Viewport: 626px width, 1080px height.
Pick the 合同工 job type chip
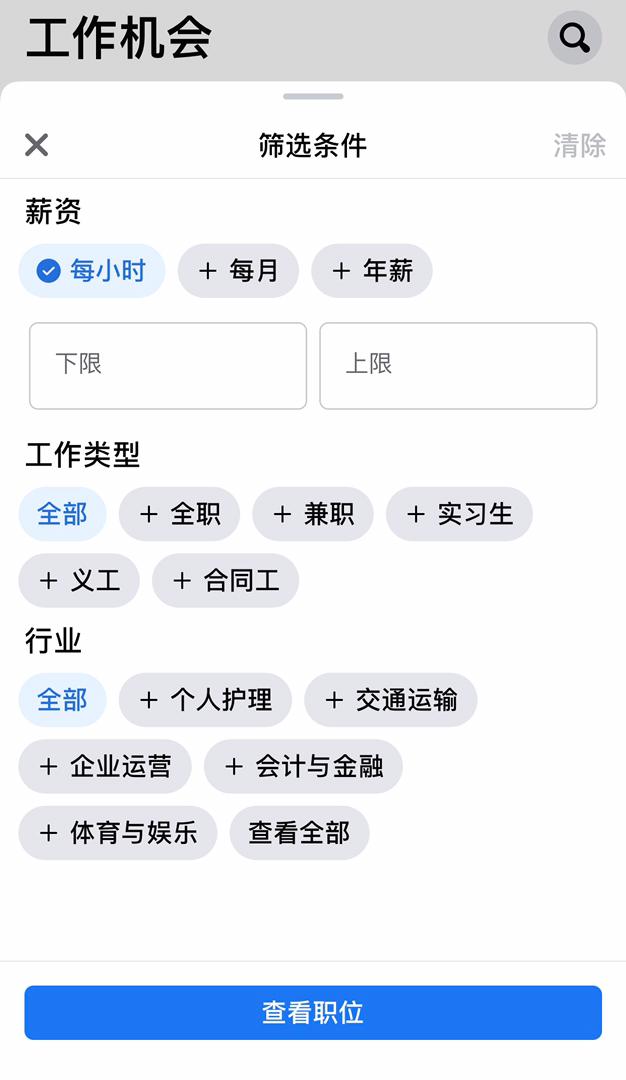225,580
